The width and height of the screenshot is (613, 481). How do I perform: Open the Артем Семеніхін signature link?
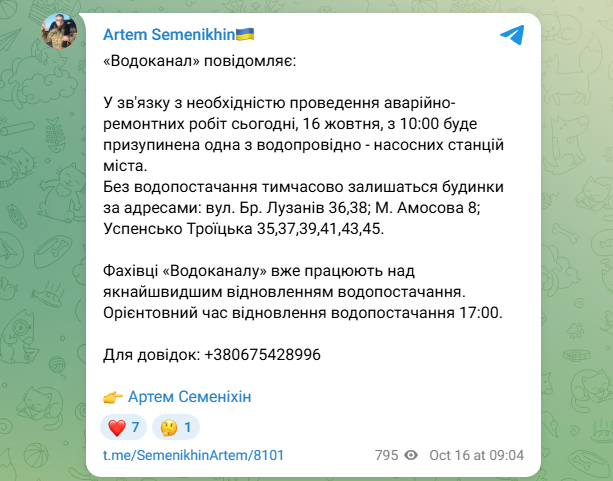[x=188, y=397]
